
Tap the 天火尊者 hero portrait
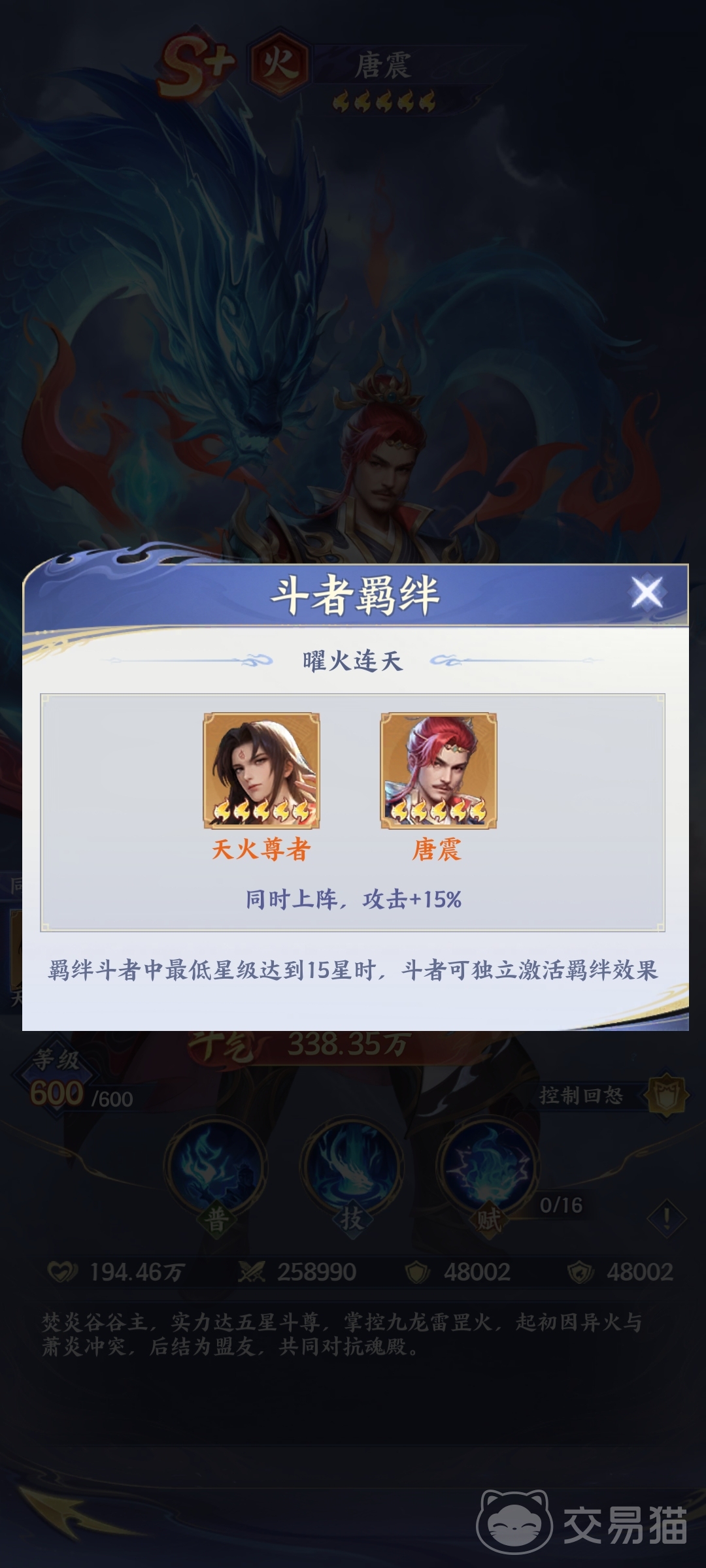pos(261,770)
